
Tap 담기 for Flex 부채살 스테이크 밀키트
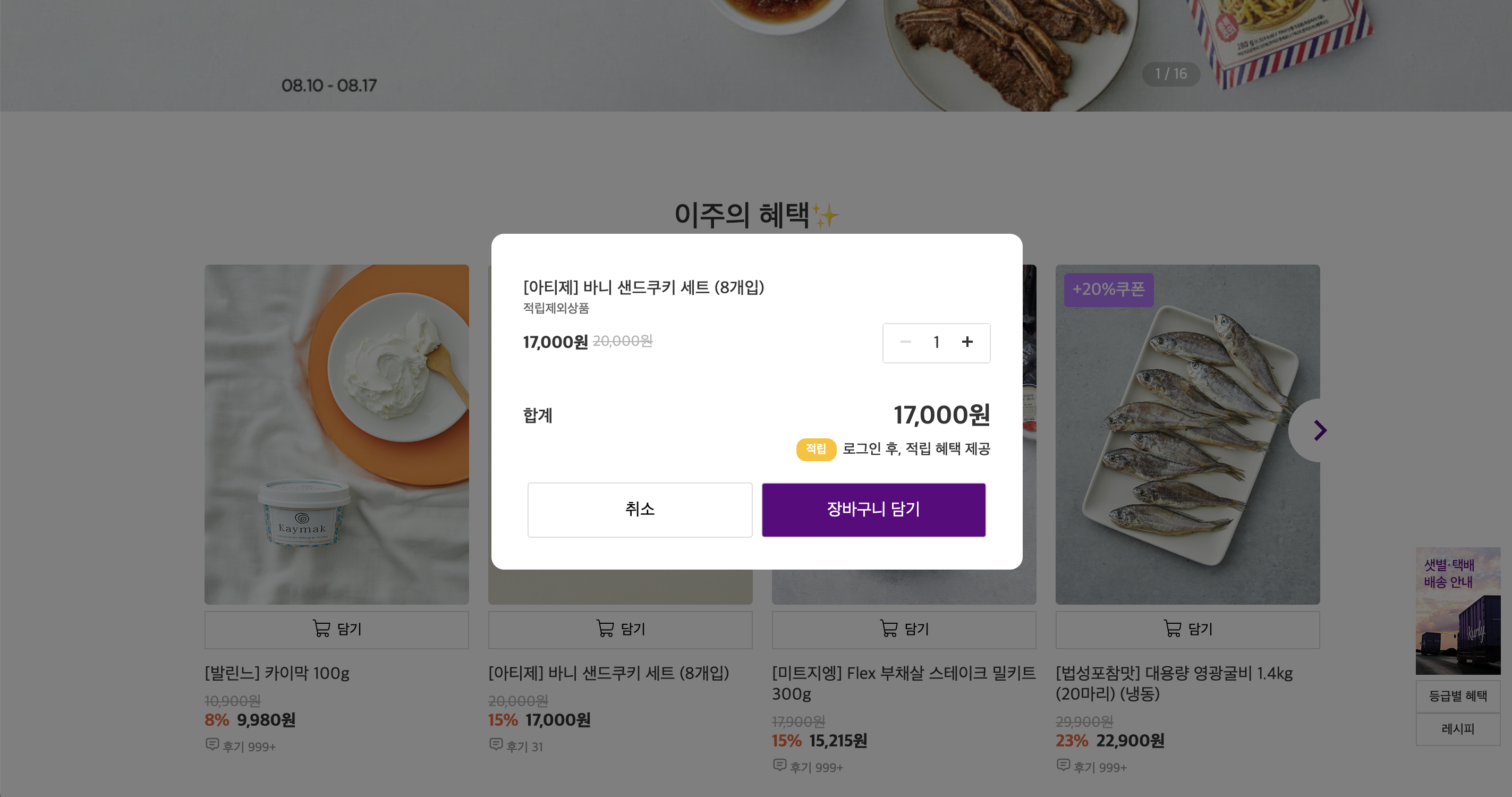click(x=903, y=629)
